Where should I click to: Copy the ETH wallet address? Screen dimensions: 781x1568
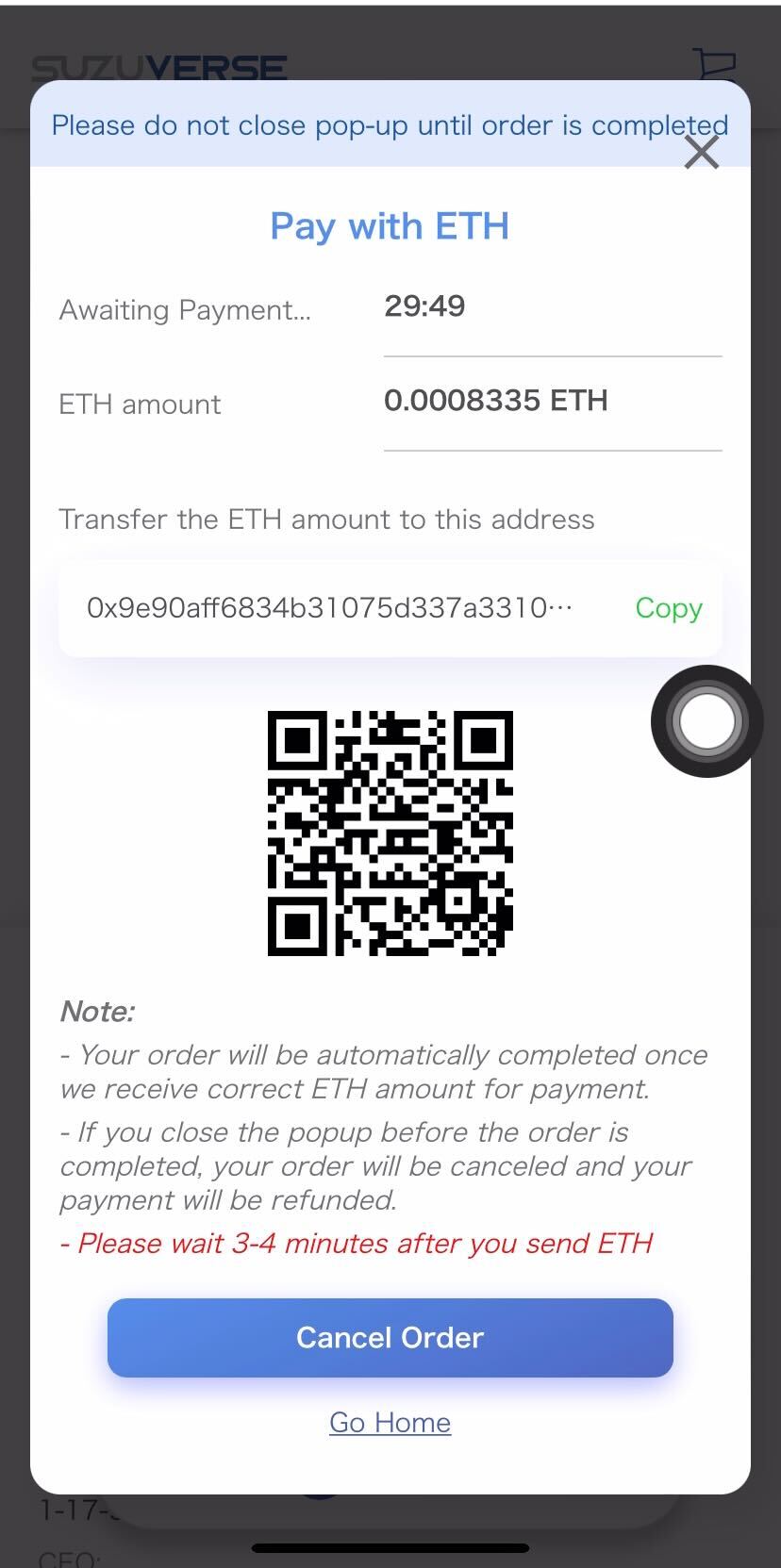668,608
